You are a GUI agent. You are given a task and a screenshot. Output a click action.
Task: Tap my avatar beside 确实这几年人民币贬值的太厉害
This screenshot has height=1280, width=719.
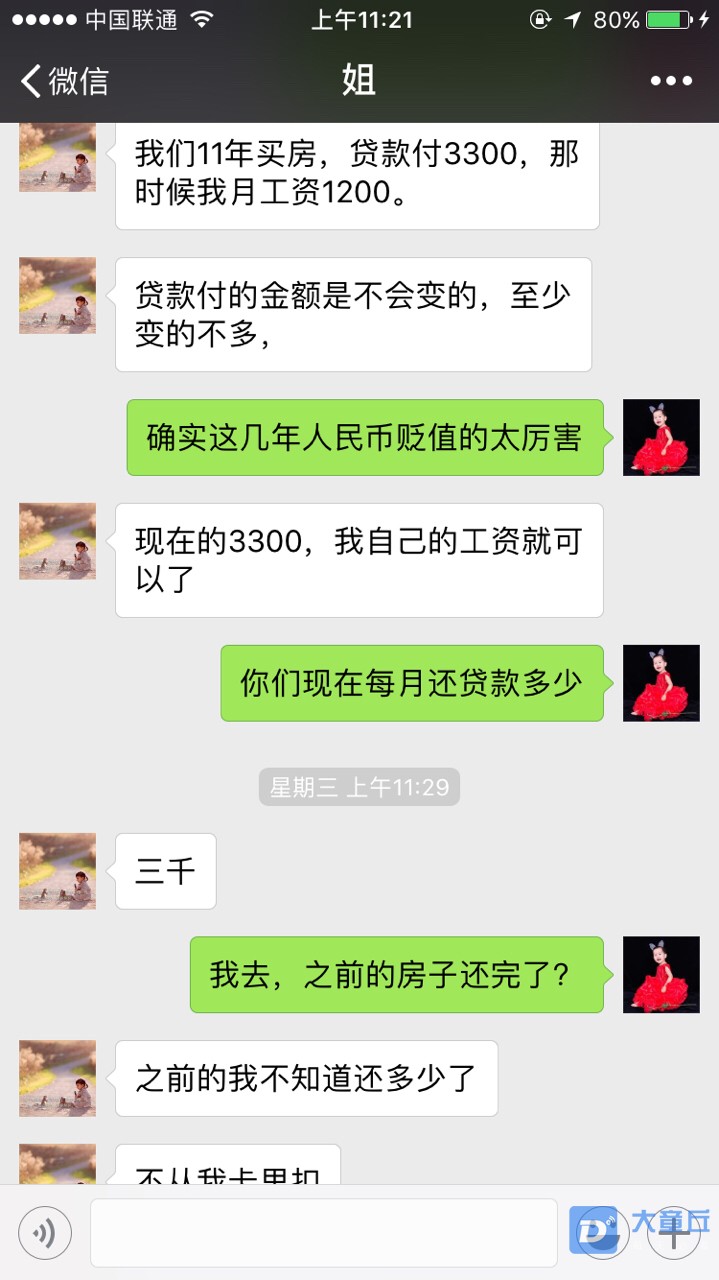tap(661, 437)
